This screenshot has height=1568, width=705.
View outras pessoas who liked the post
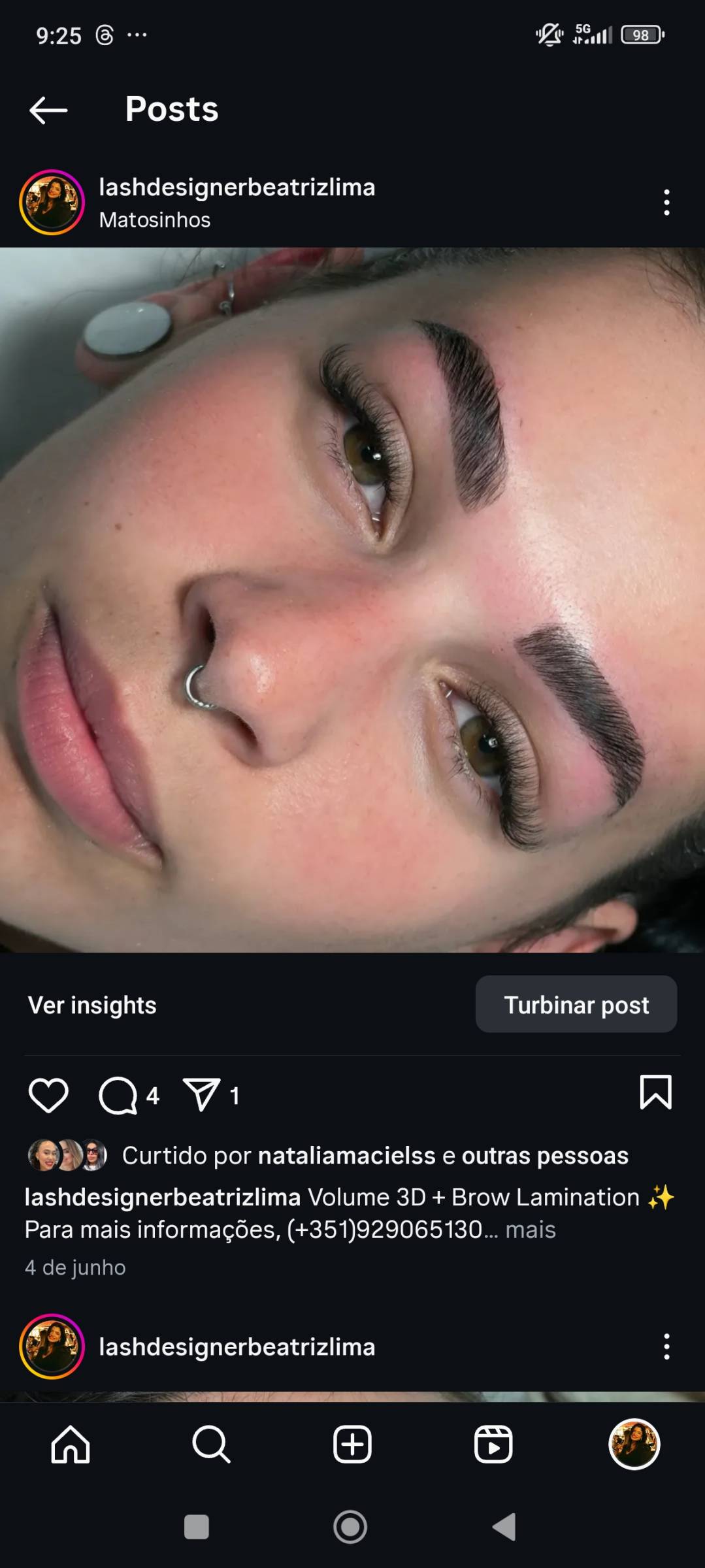pyautogui.click(x=544, y=1156)
